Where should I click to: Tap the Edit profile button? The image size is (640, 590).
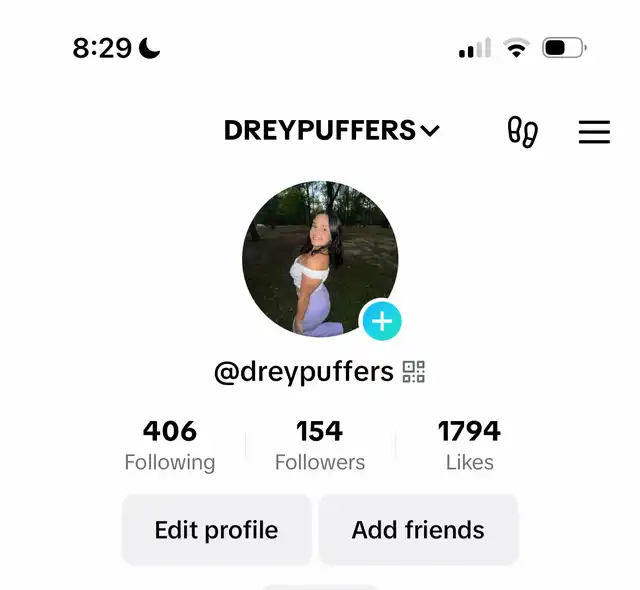click(216, 530)
